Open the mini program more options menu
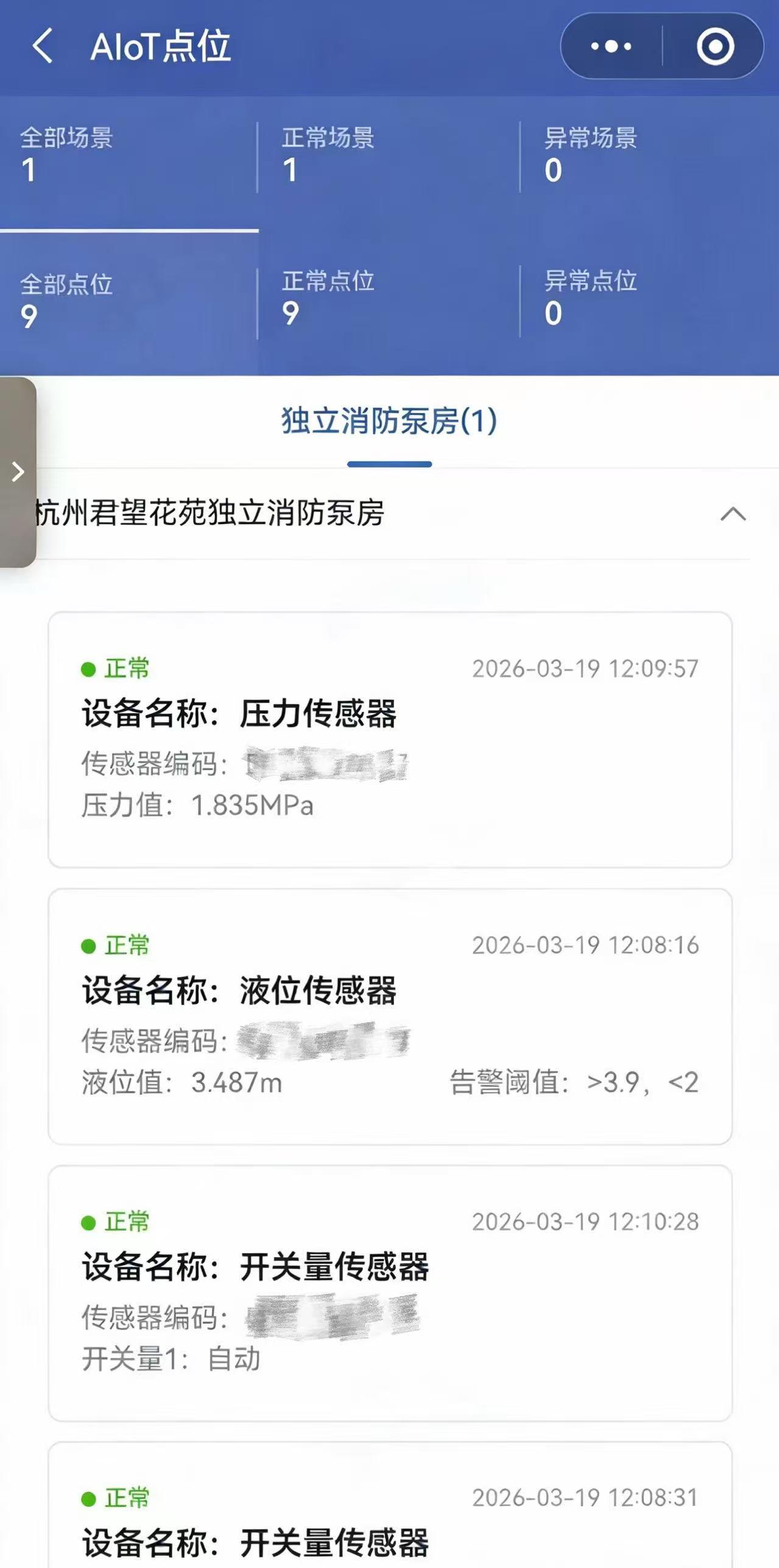 coord(611,46)
